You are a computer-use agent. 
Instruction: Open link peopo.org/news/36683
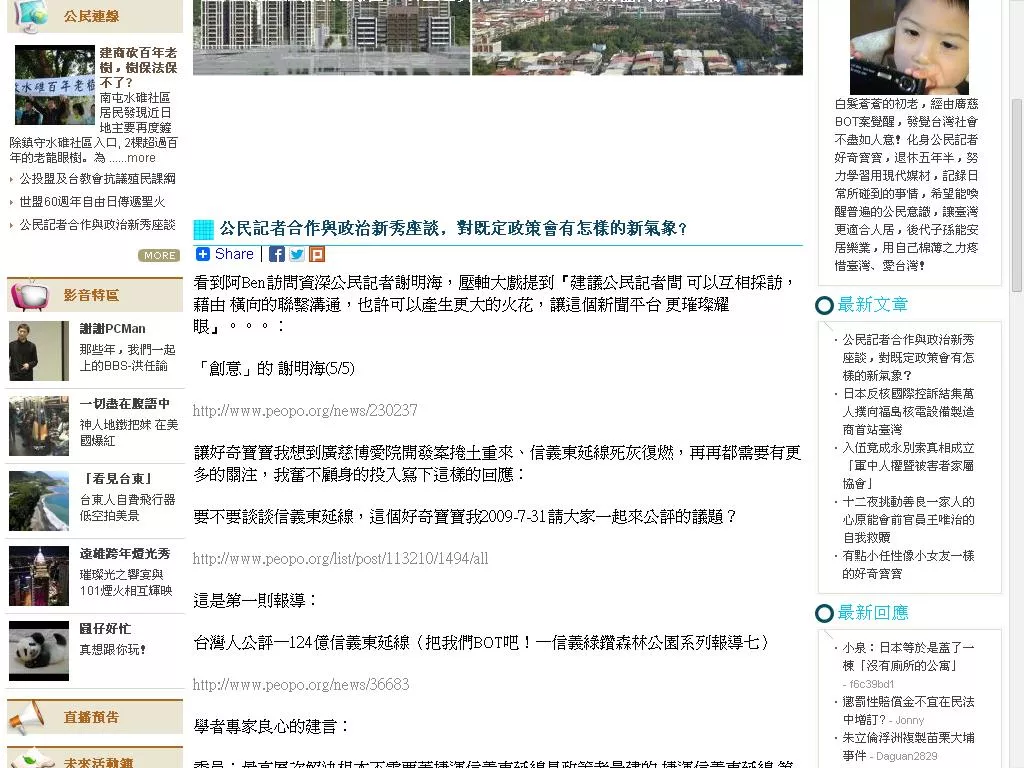click(x=301, y=685)
